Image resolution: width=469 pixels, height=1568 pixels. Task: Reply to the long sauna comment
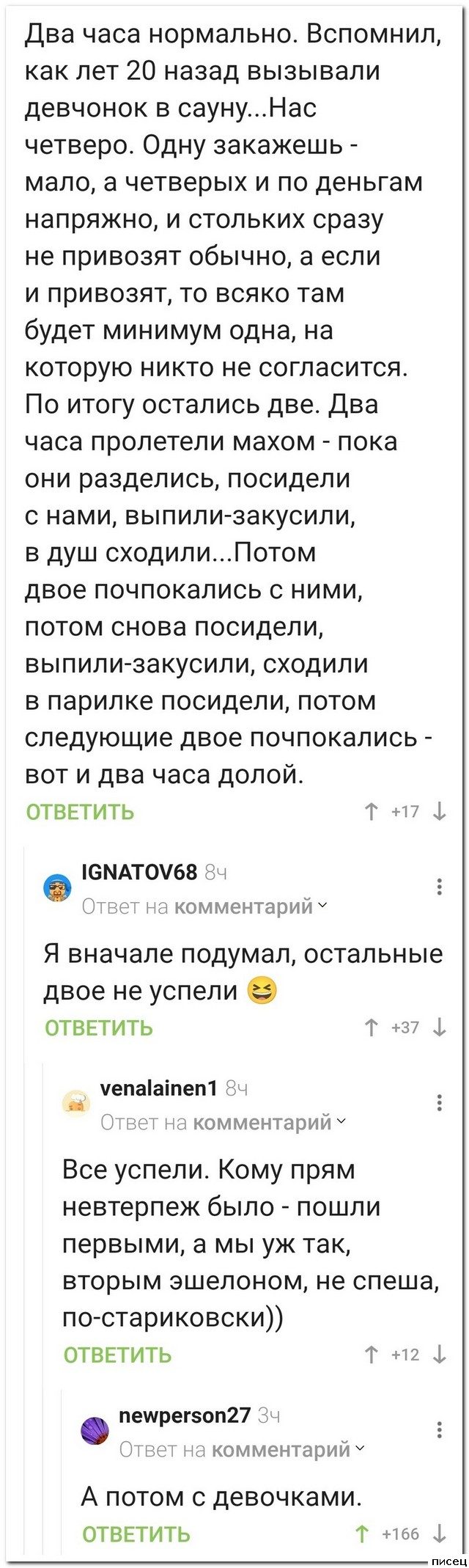click(80, 812)
